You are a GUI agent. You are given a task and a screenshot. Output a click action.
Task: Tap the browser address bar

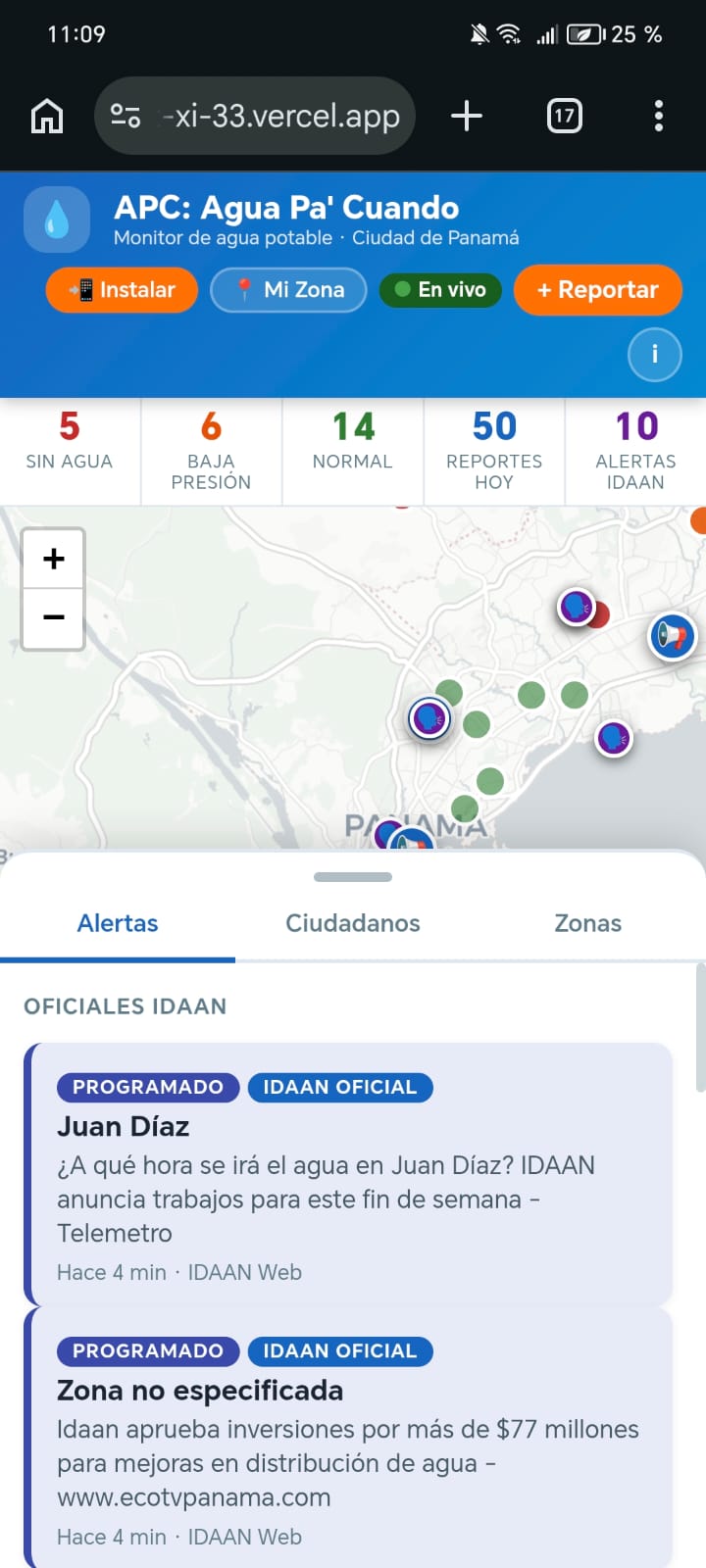tap(255, 117)
